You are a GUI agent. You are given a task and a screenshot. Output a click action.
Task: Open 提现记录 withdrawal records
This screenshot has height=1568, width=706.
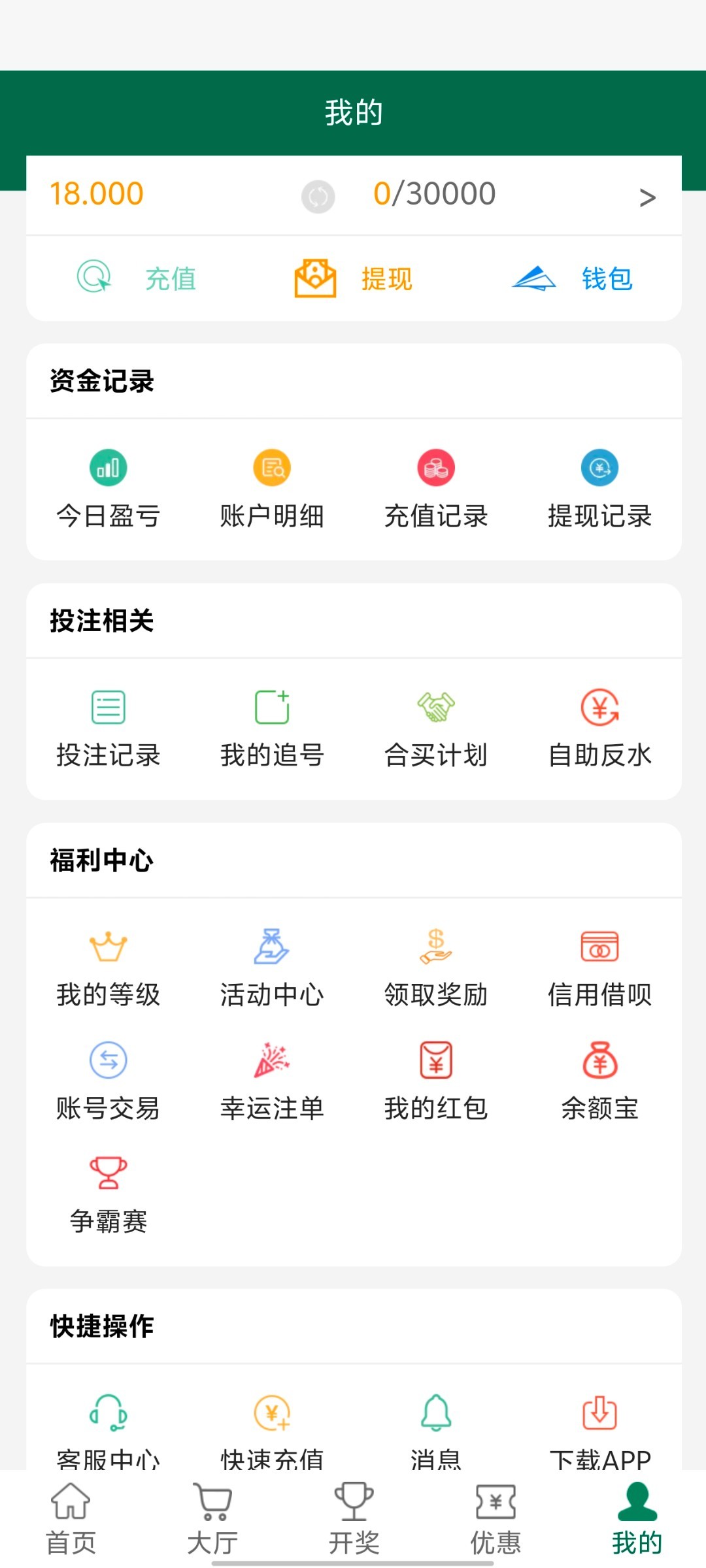(599, 489)
